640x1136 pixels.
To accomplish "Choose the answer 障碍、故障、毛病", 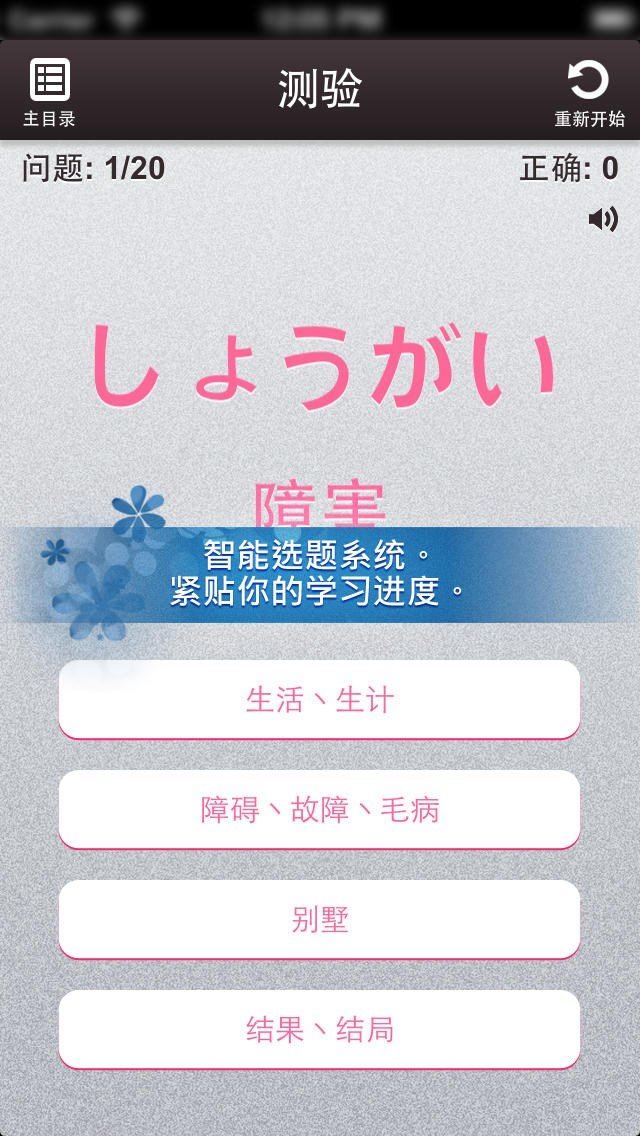I will pos(319,809).
